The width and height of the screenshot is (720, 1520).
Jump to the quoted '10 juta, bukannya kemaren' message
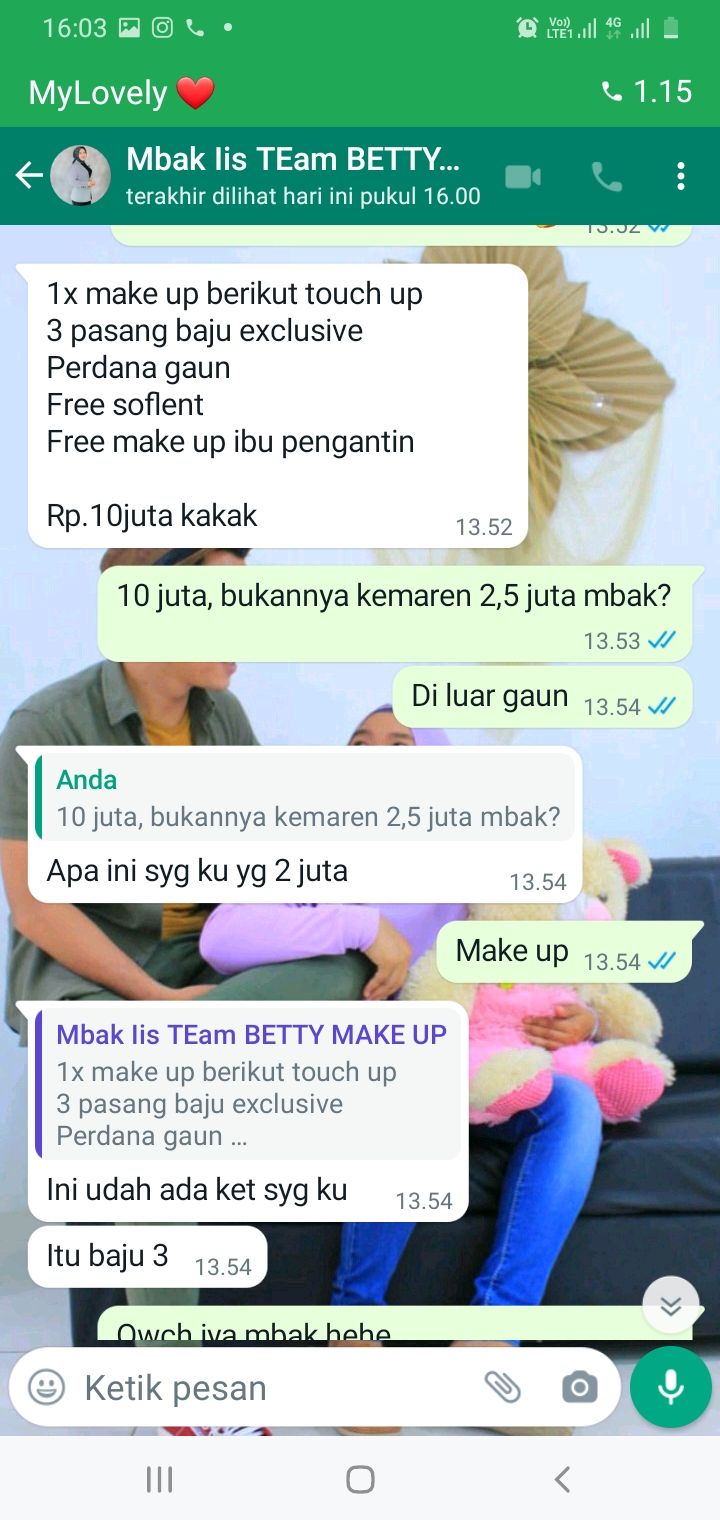click(x=306, y=798)
